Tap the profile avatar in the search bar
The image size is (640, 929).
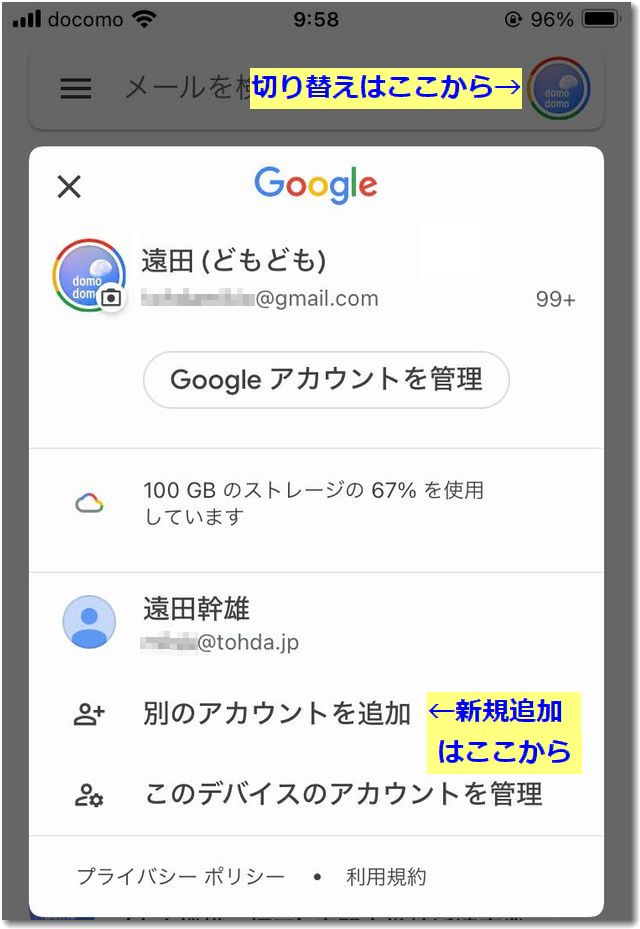559,88
